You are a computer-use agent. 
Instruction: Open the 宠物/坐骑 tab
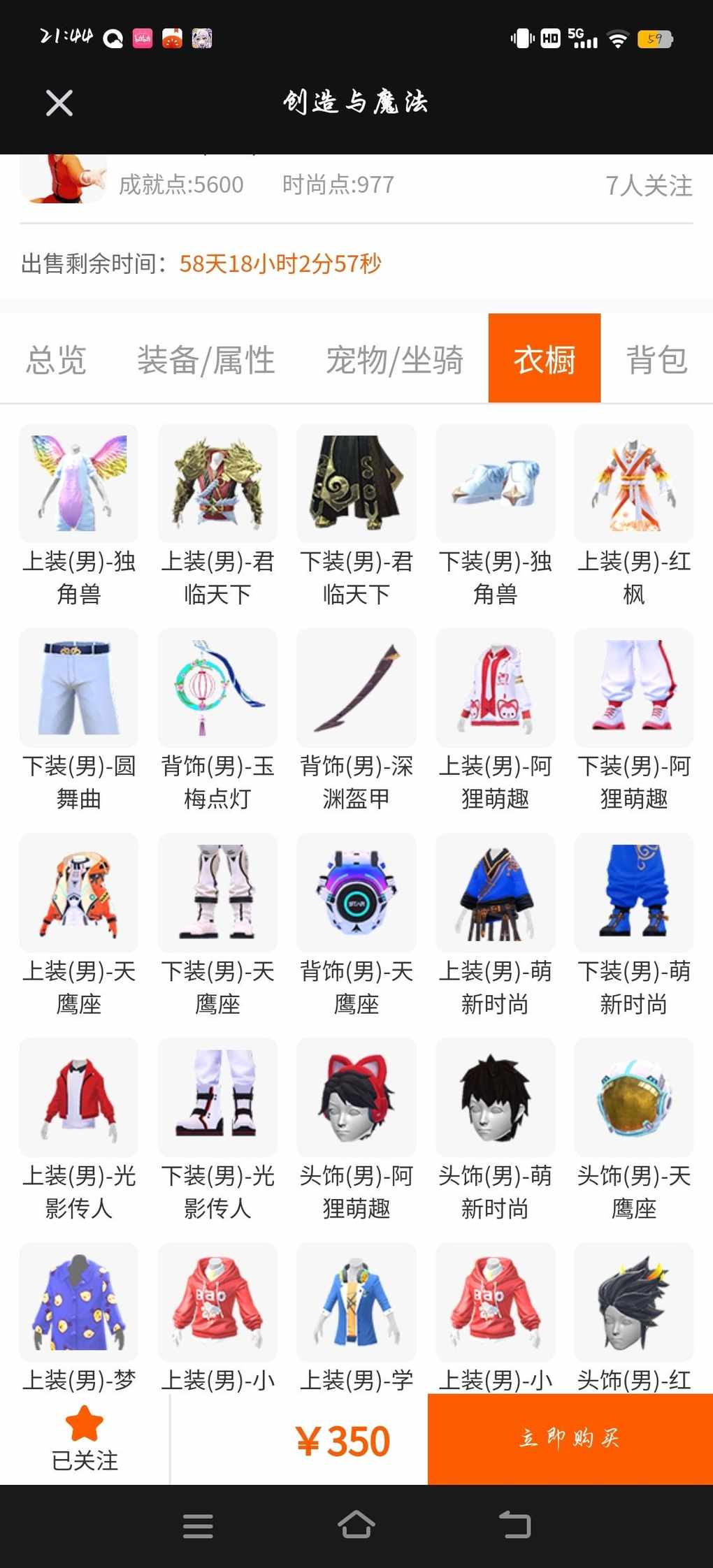click(394, 360)
